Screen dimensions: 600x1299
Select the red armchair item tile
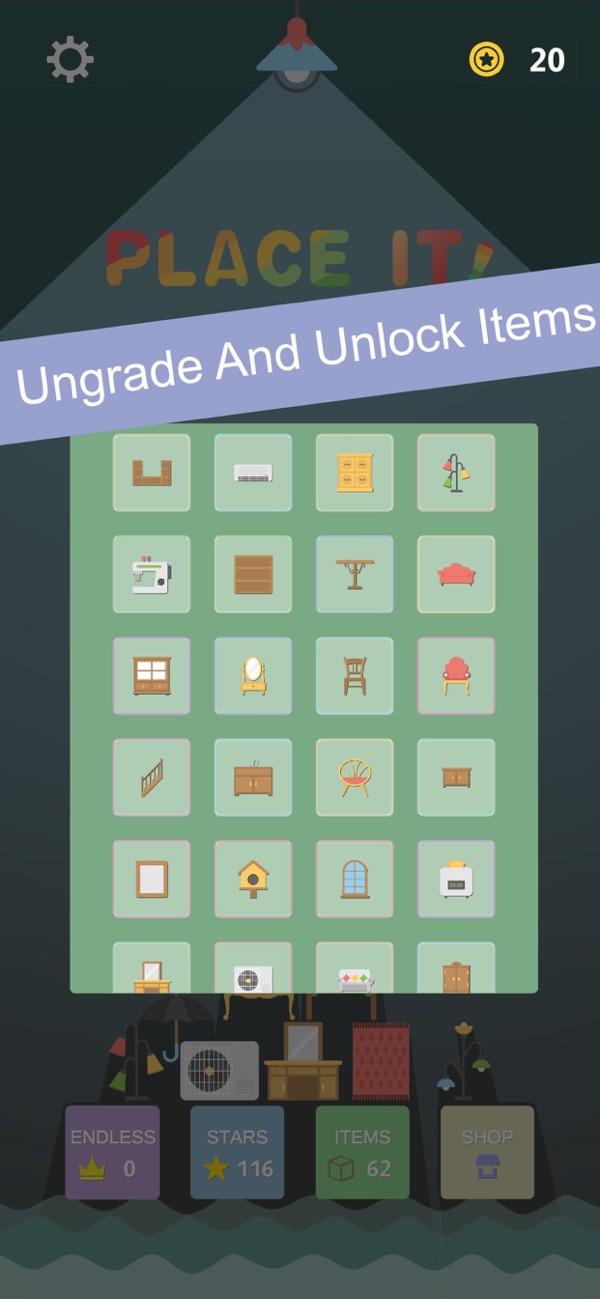pyautogui.click(x=456, y=676)
